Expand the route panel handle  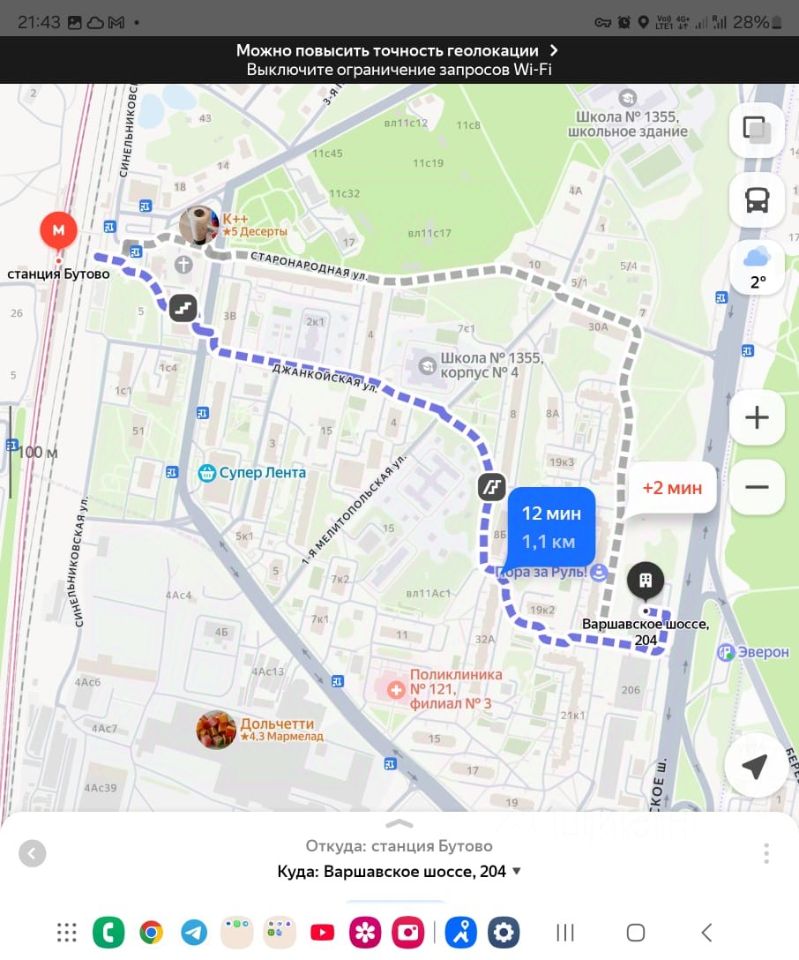point(399,823)
